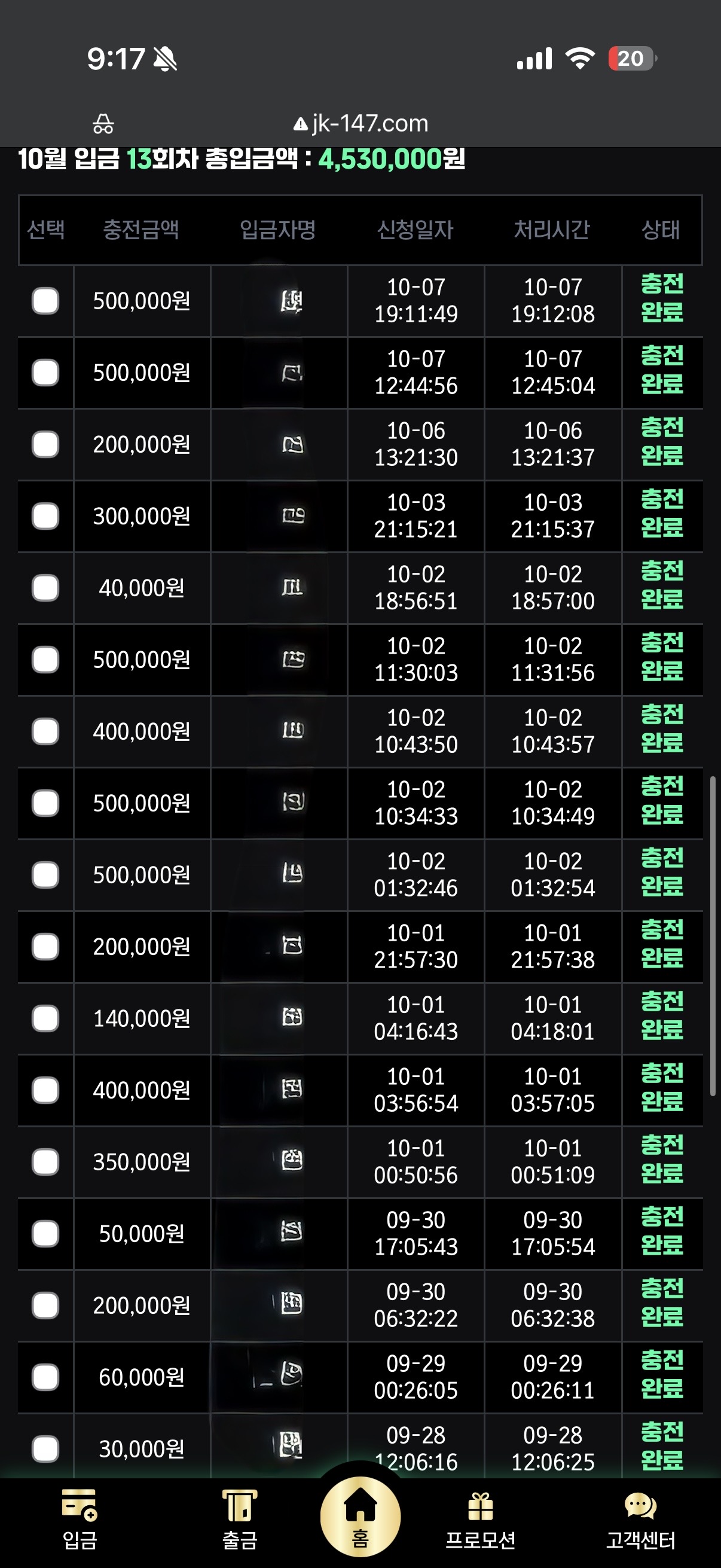Select the 10-07 19:11:49 deposit checkbox
Screen dimensions: 721x1568
(x=45, y=301)
